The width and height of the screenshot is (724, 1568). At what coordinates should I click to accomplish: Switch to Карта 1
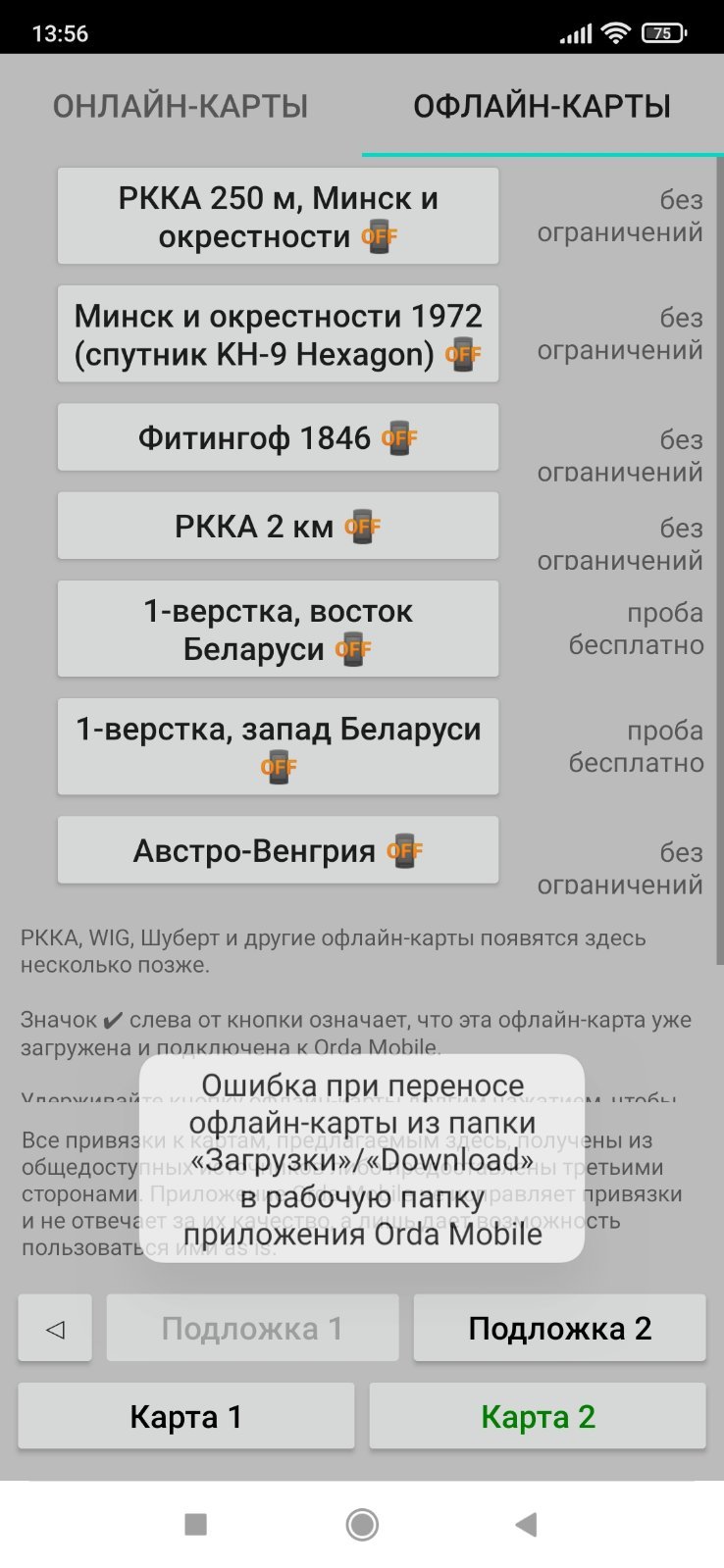click(186, 1416)
